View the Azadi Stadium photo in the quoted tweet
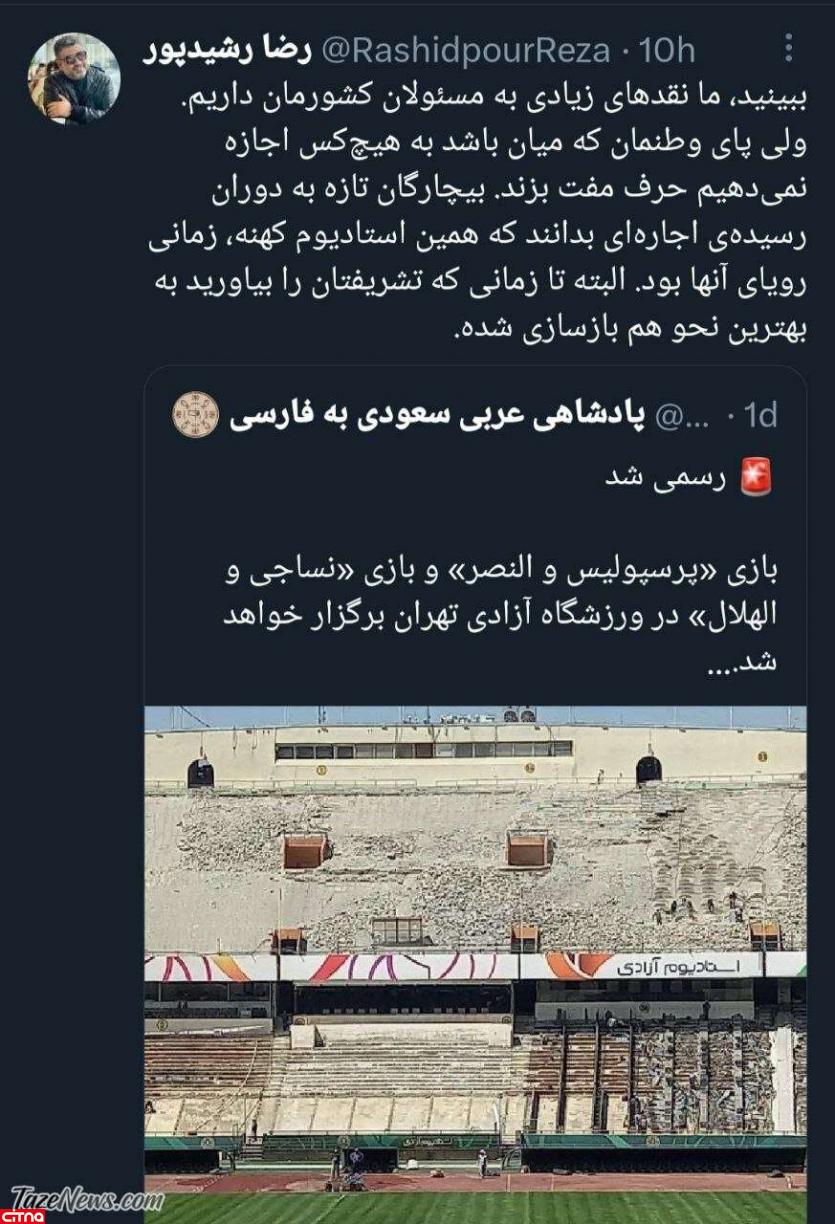 475,950
